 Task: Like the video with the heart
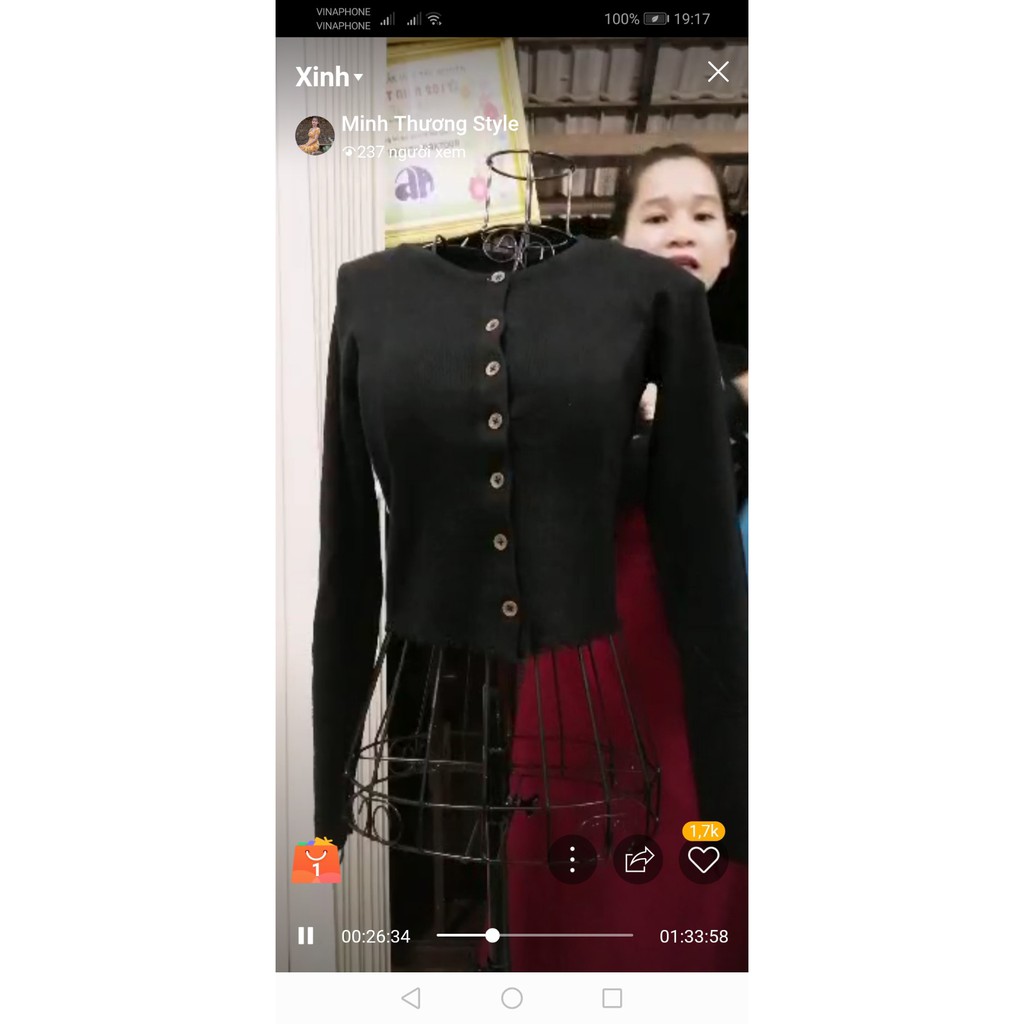pyautogui.click(x=703, y=860)
